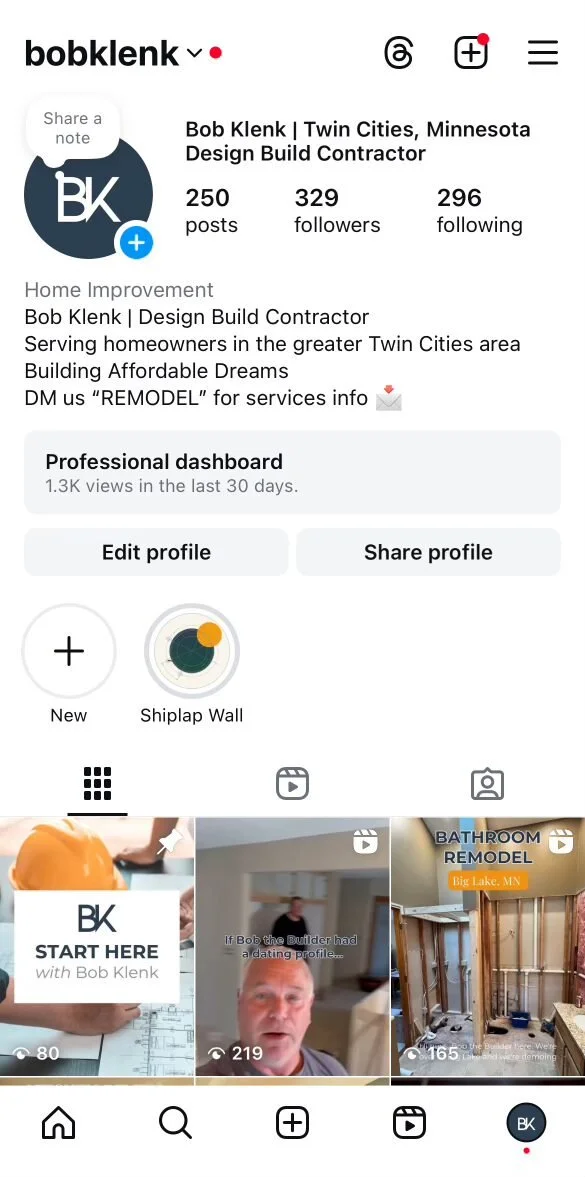Screen dimensions: 585x1177
Task: Open the Professional dashboard
Action: 292,472
